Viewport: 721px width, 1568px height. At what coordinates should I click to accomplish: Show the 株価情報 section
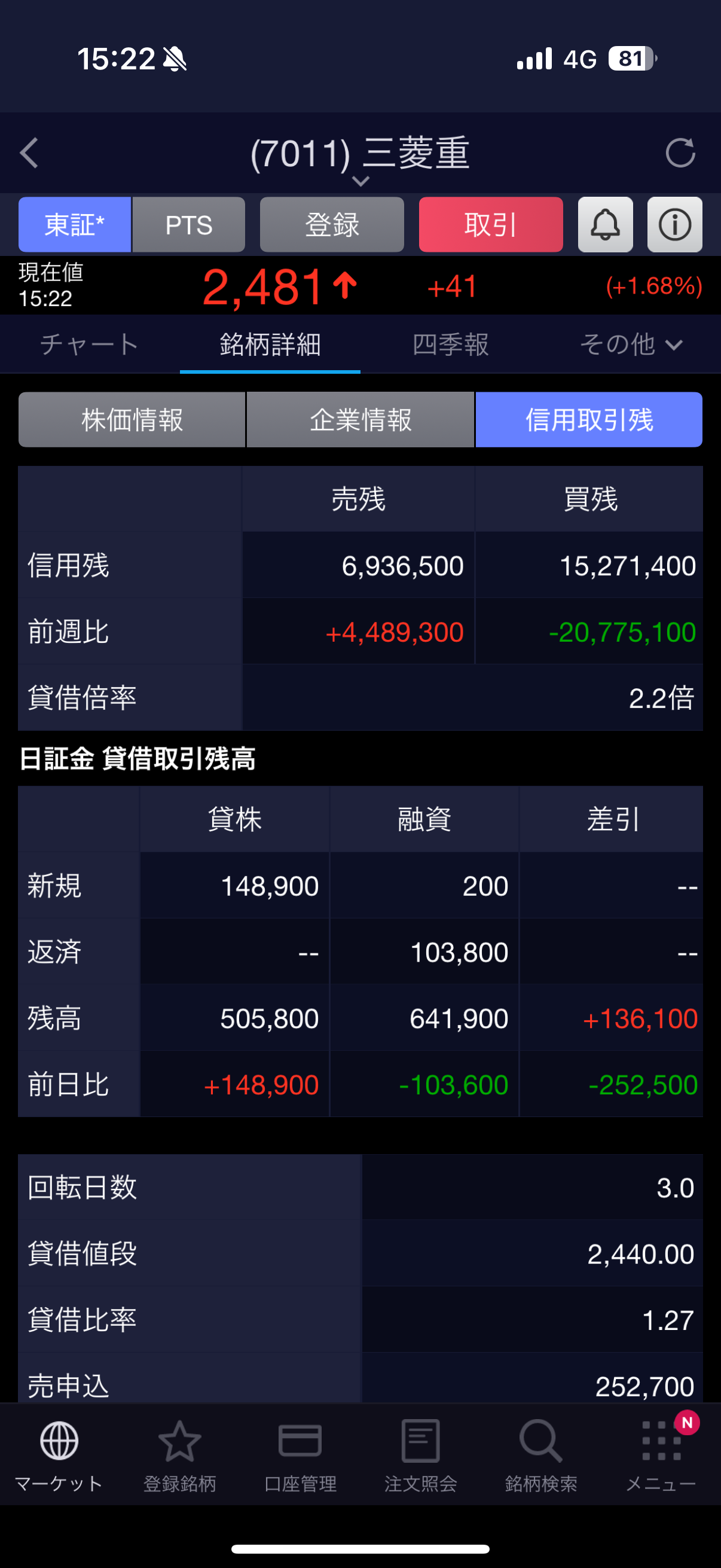click(132, 420)
